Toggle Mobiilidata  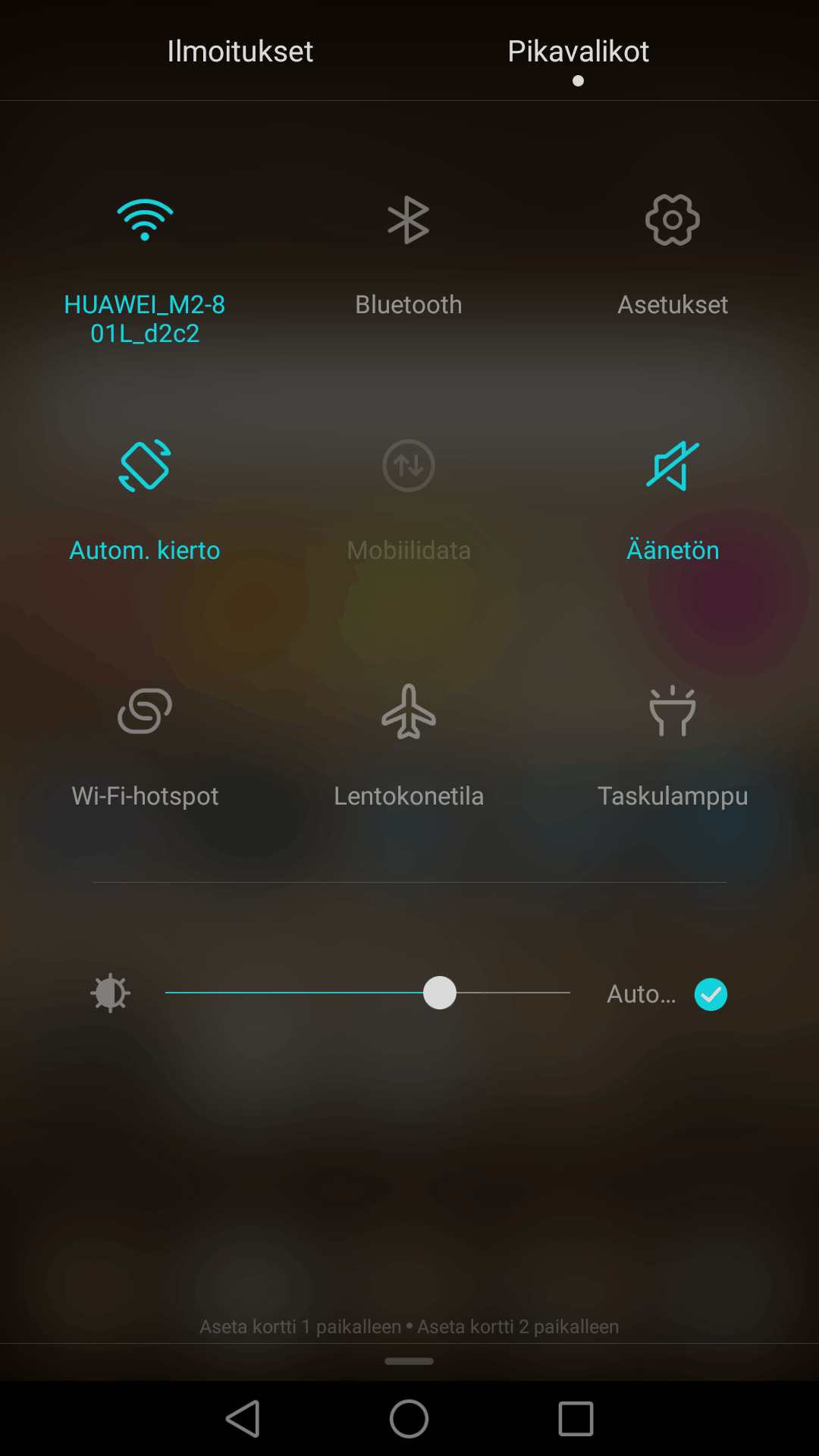click(409, 466)
